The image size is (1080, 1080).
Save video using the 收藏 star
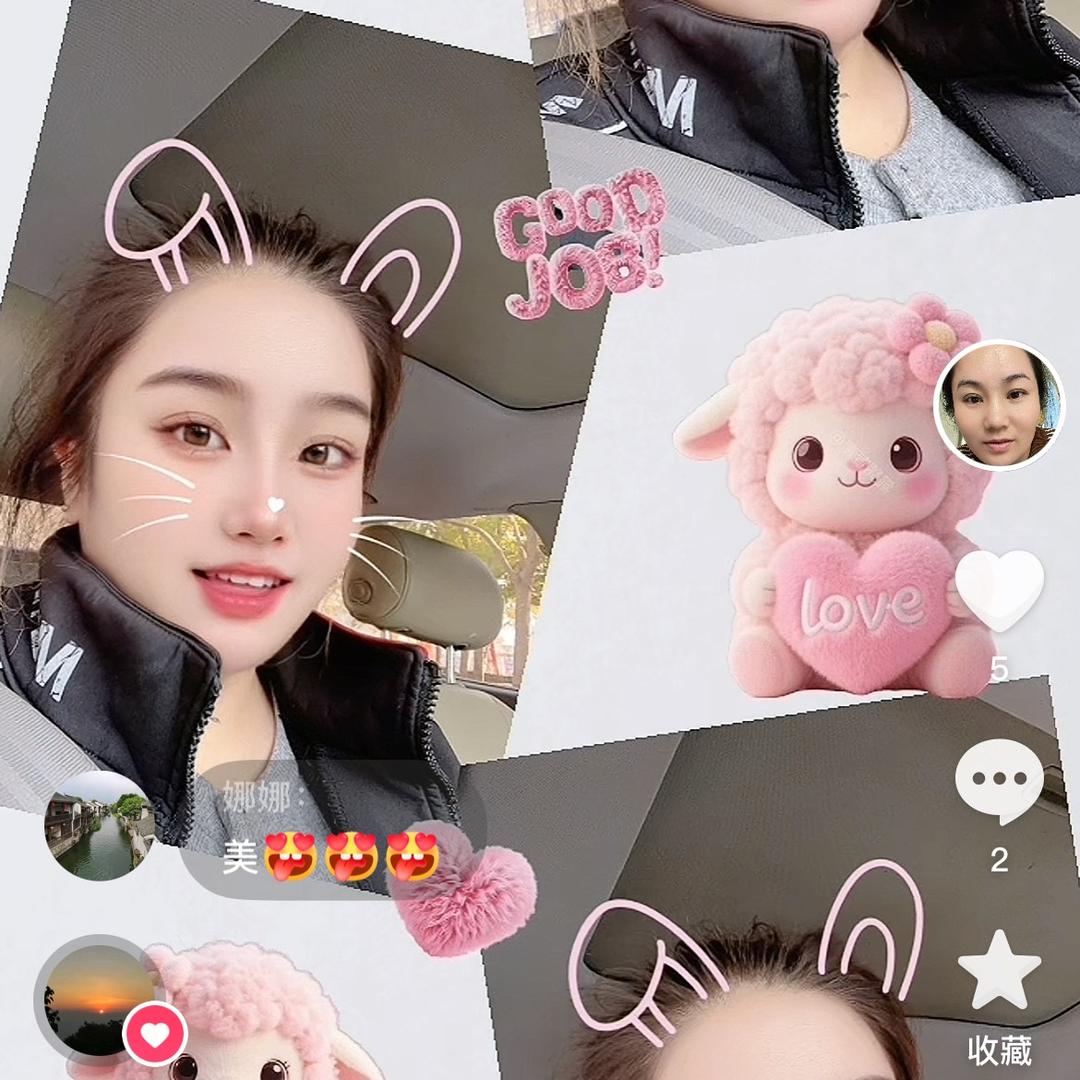tap(999, 970)
